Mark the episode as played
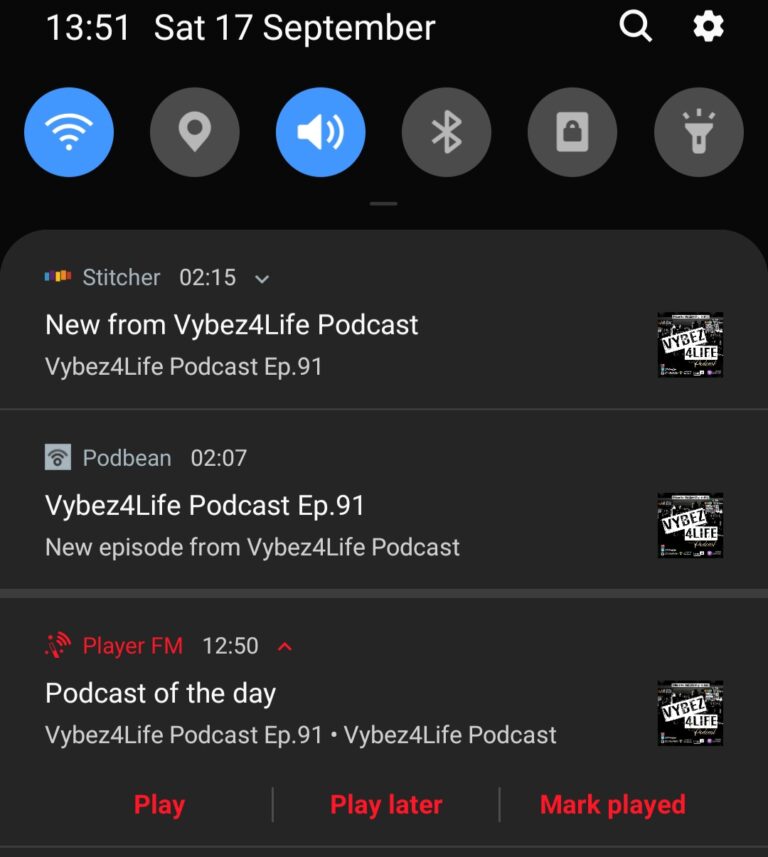This screenshot has width=768, height=857. 612,805
